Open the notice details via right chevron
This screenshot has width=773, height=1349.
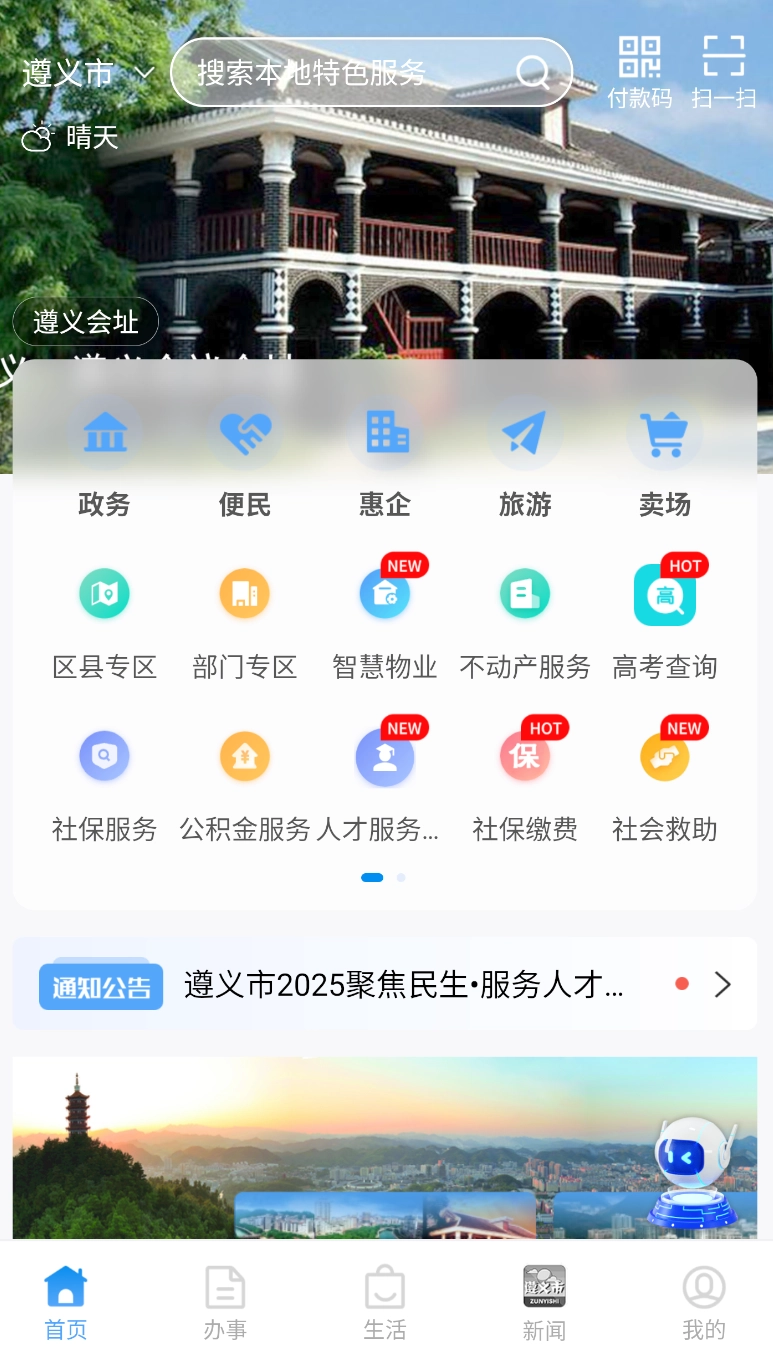(x=722, y=984)
